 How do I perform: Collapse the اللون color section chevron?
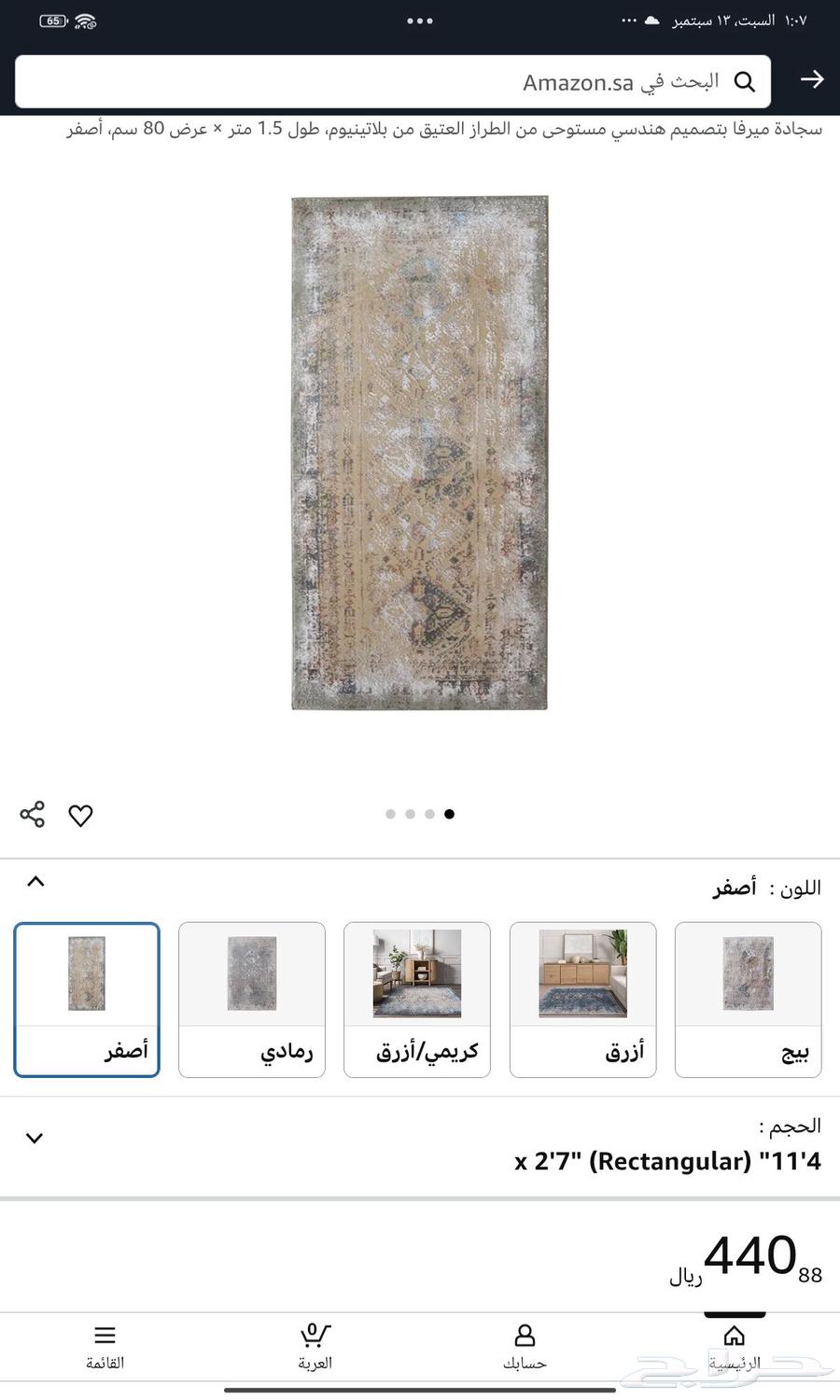35,881
